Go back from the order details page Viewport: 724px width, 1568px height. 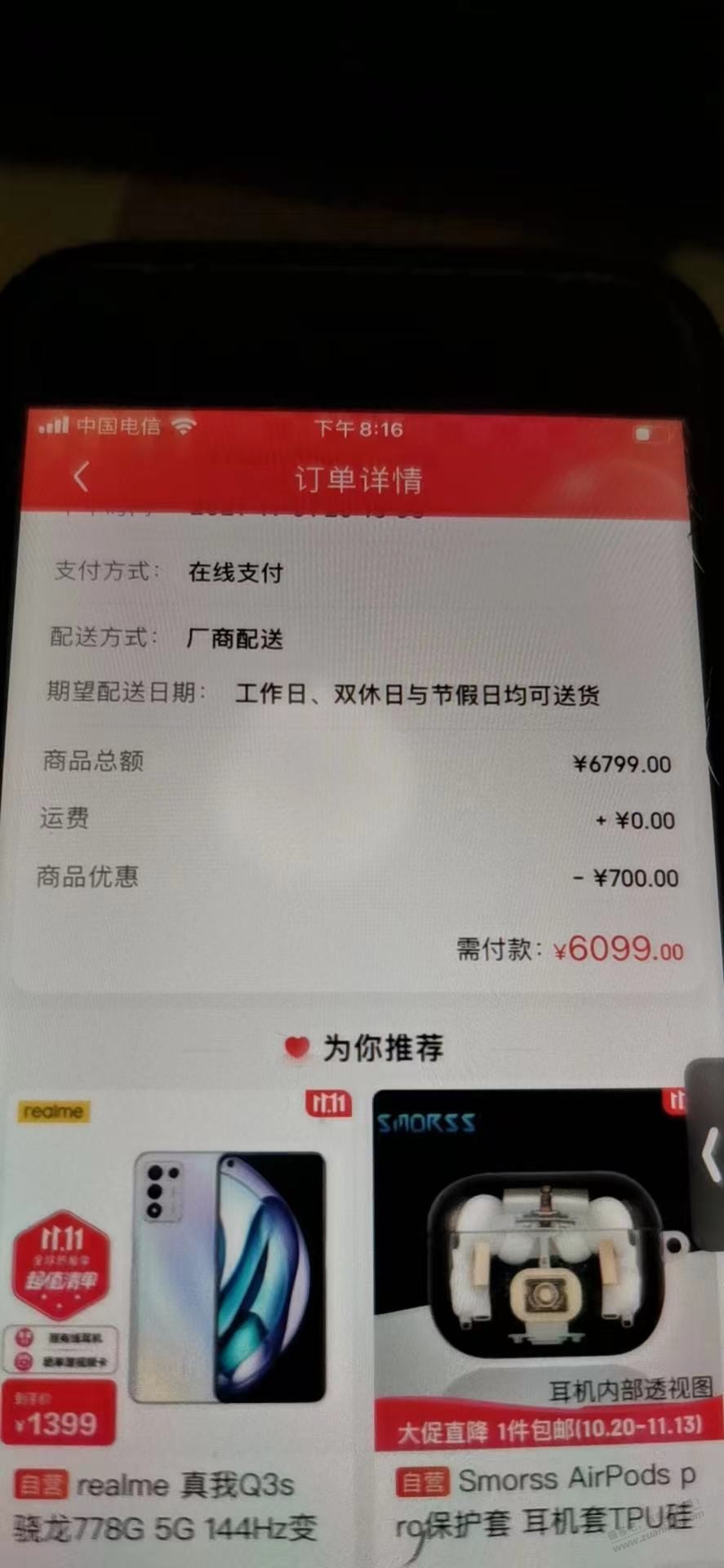pyautogui.click(x=81, y=476)
